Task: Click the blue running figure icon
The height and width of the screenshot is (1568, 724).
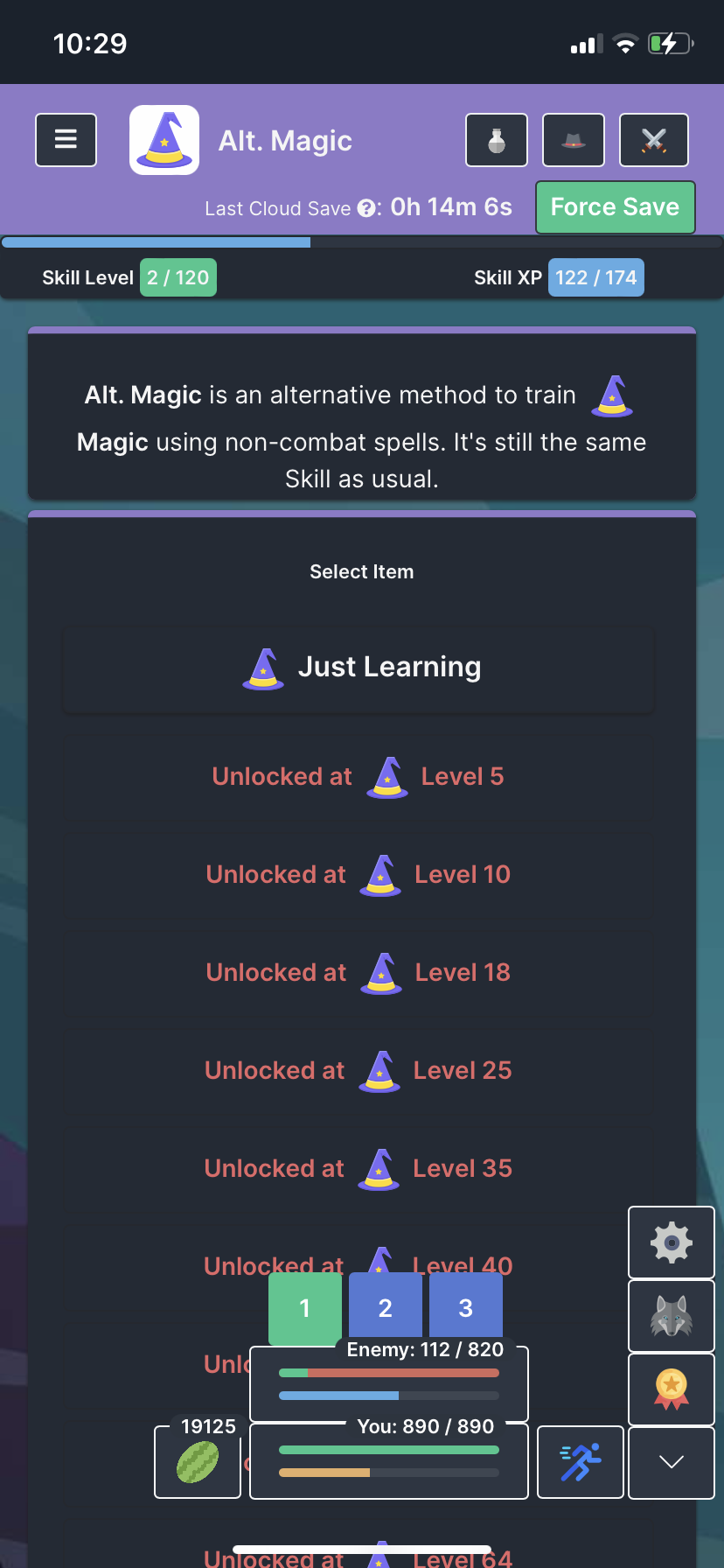Action: 580,1461
